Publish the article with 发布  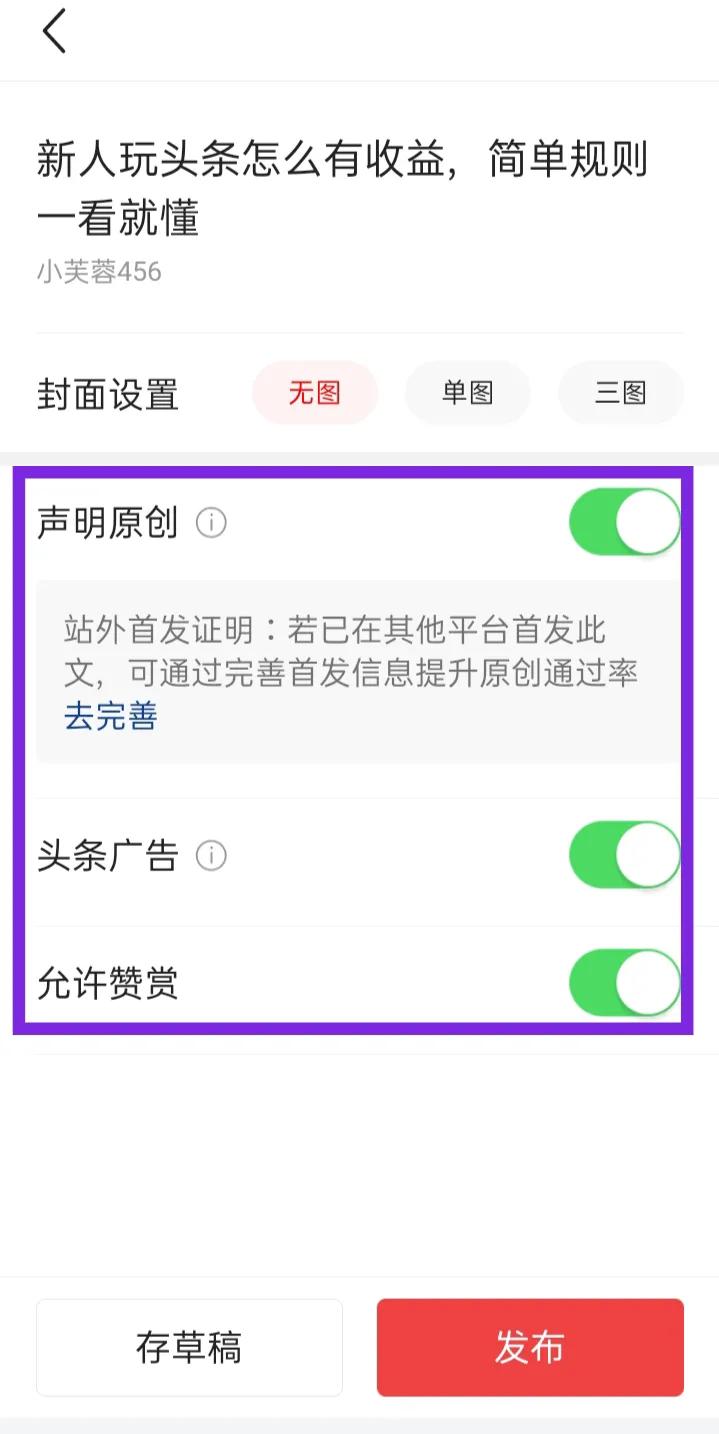pyautogui.click(x=530, y=1347)
